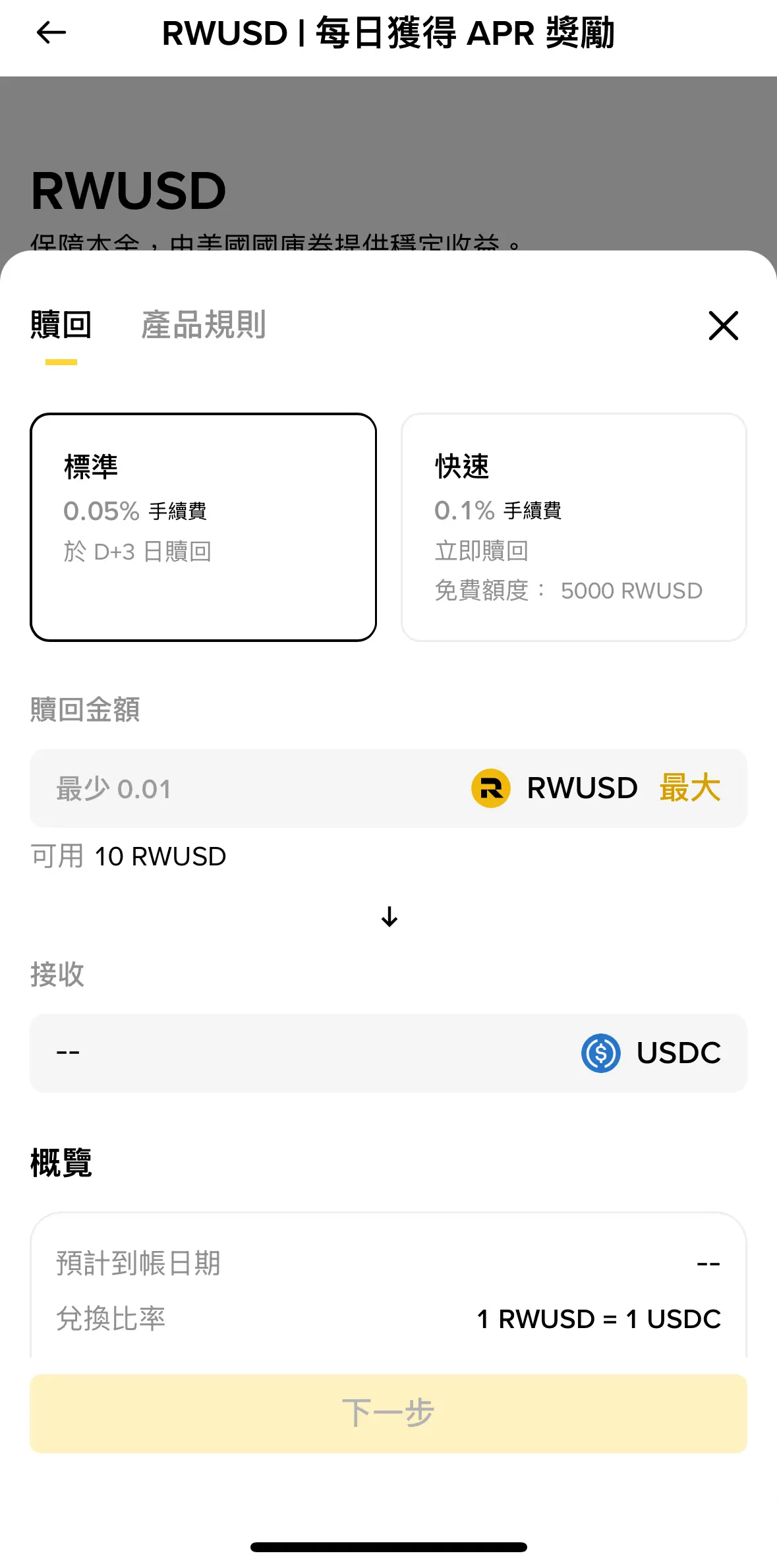Tap 最大 to fill the maximum amount
Screen dimensions: 777x1568
coord(690,788)
